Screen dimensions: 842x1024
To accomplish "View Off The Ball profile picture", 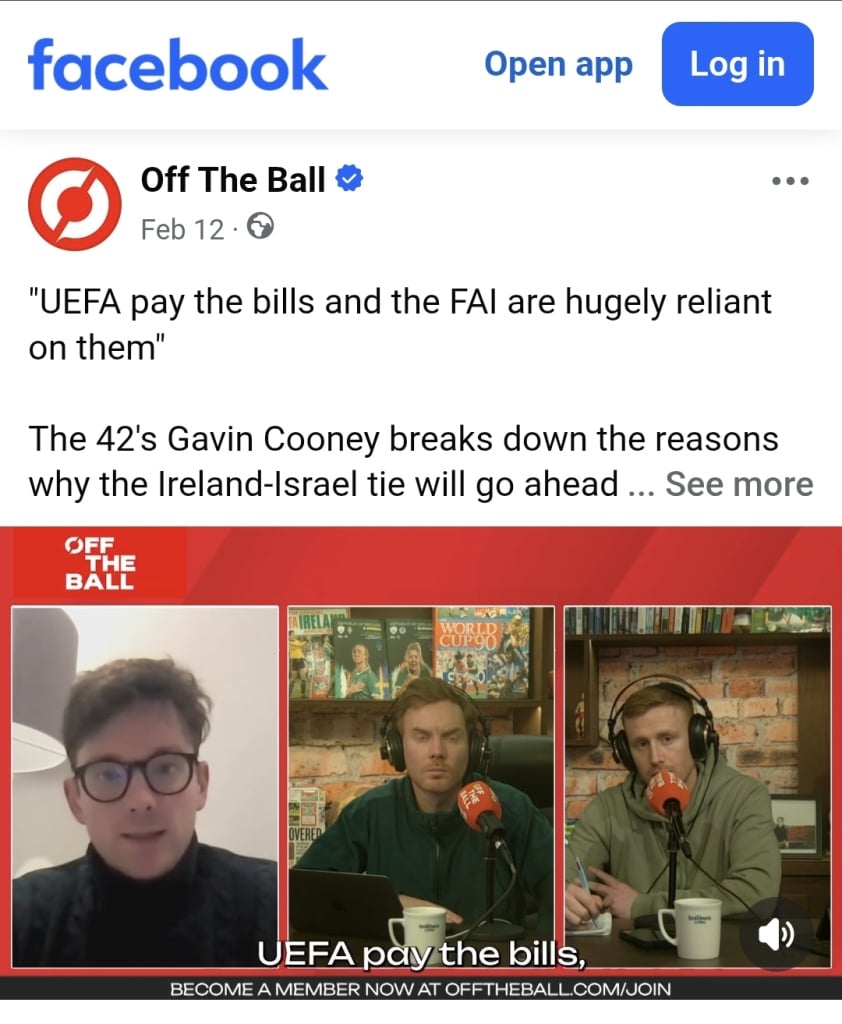I will [74, 204].
